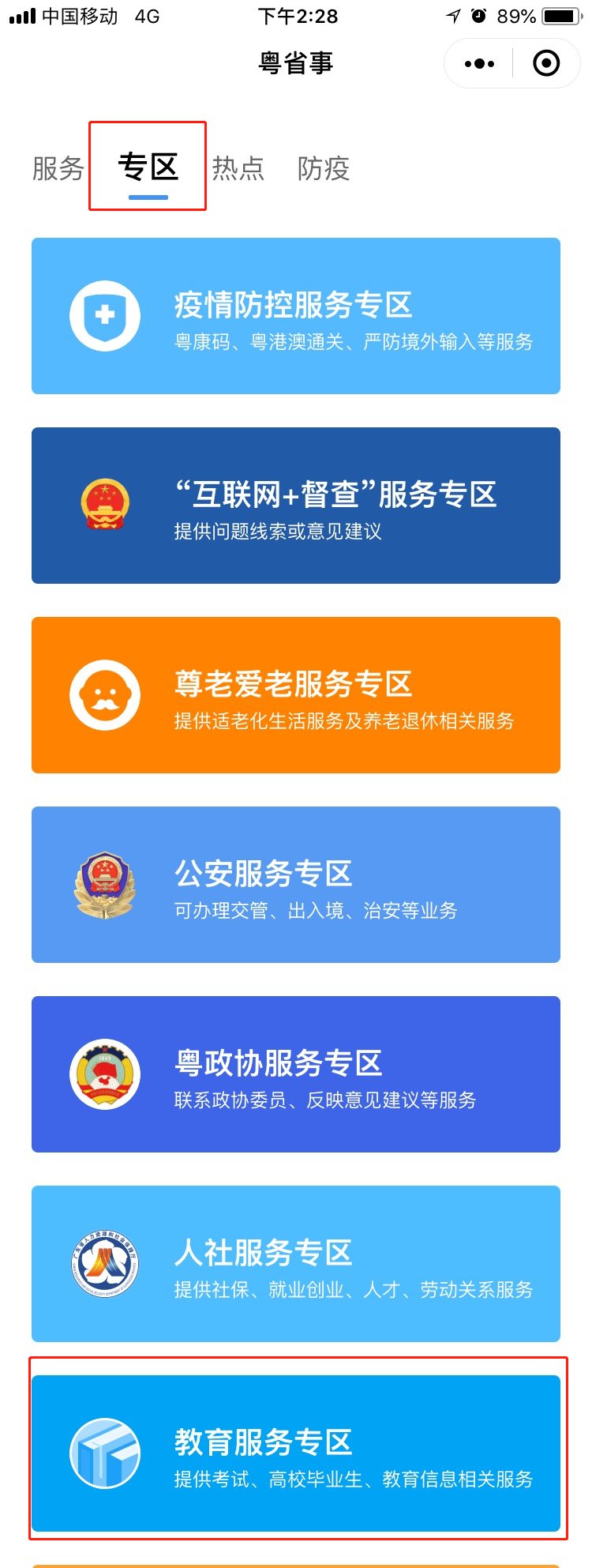592x1568 pixels.
Task: Enter 尊老爱老服务专区
Action: 296,695
